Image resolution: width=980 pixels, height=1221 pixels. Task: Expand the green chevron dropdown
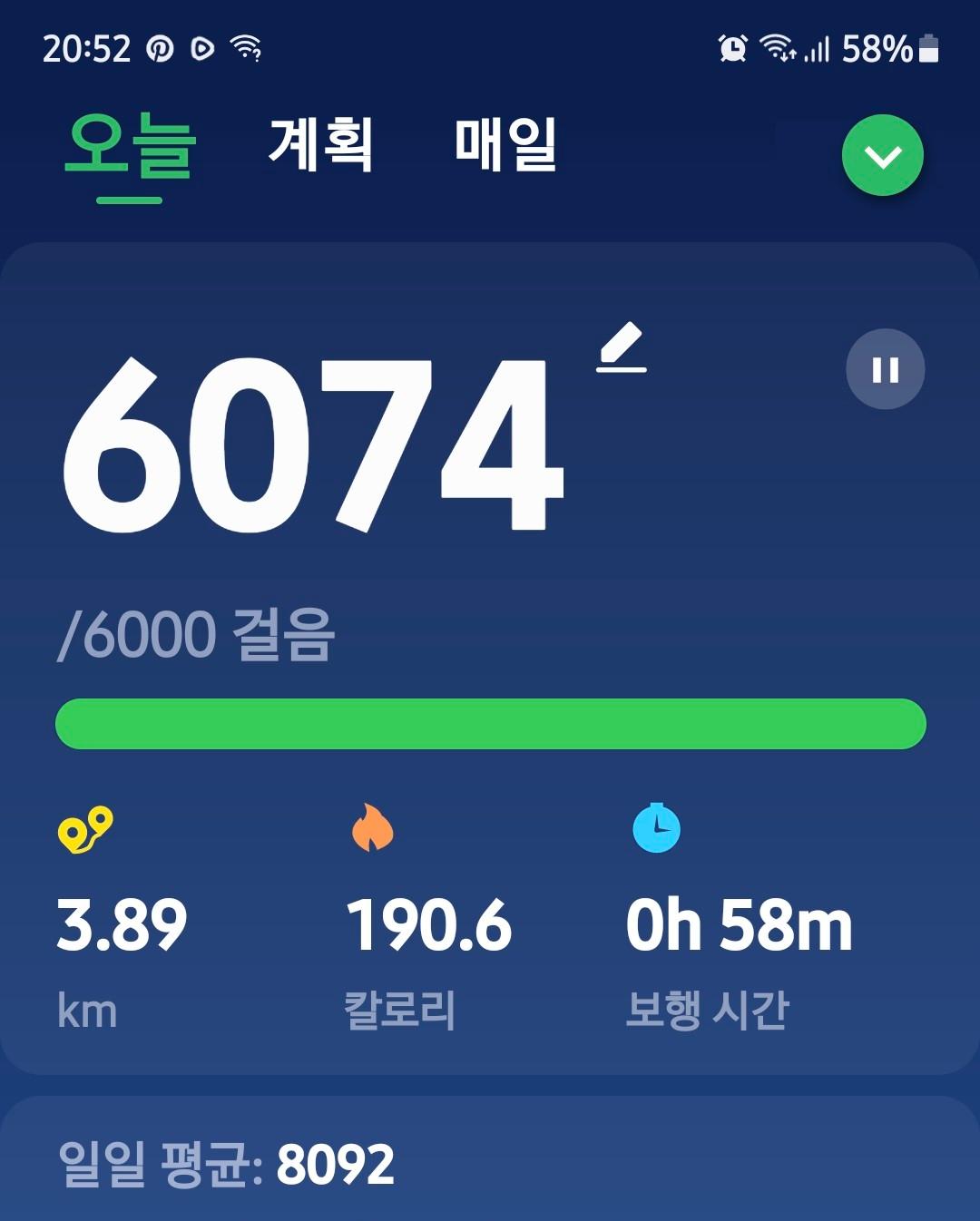882,156
